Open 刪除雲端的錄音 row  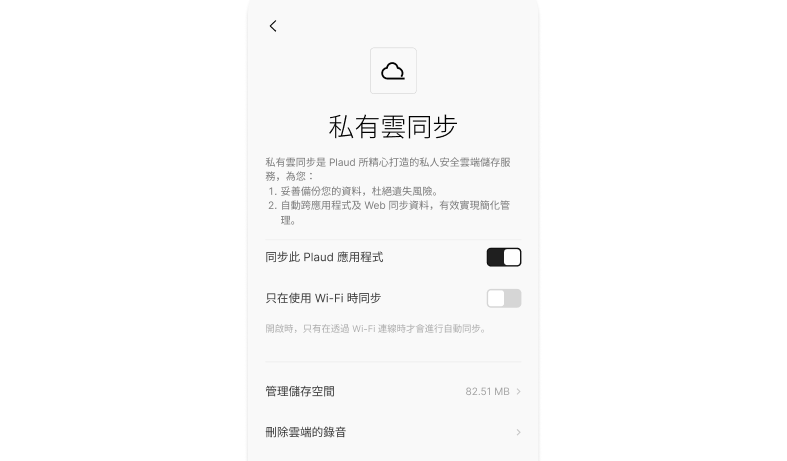point(392,432)
